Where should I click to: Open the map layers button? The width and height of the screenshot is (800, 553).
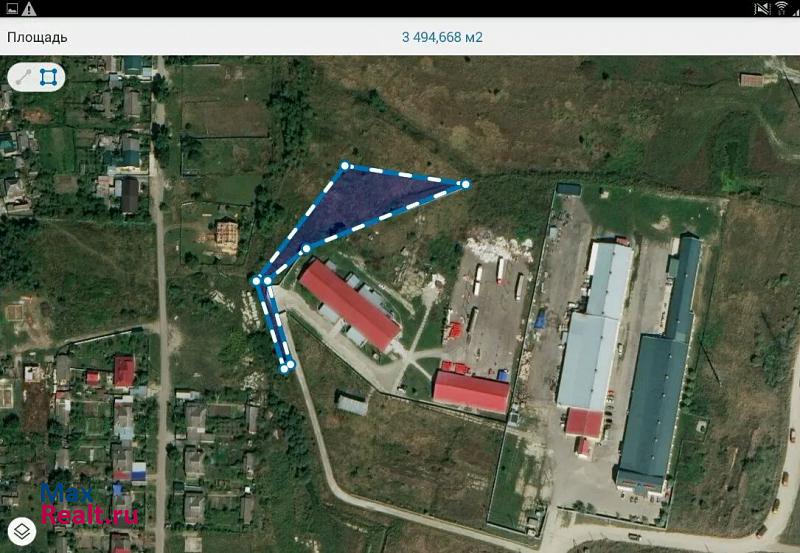click(x=22, y=531)
